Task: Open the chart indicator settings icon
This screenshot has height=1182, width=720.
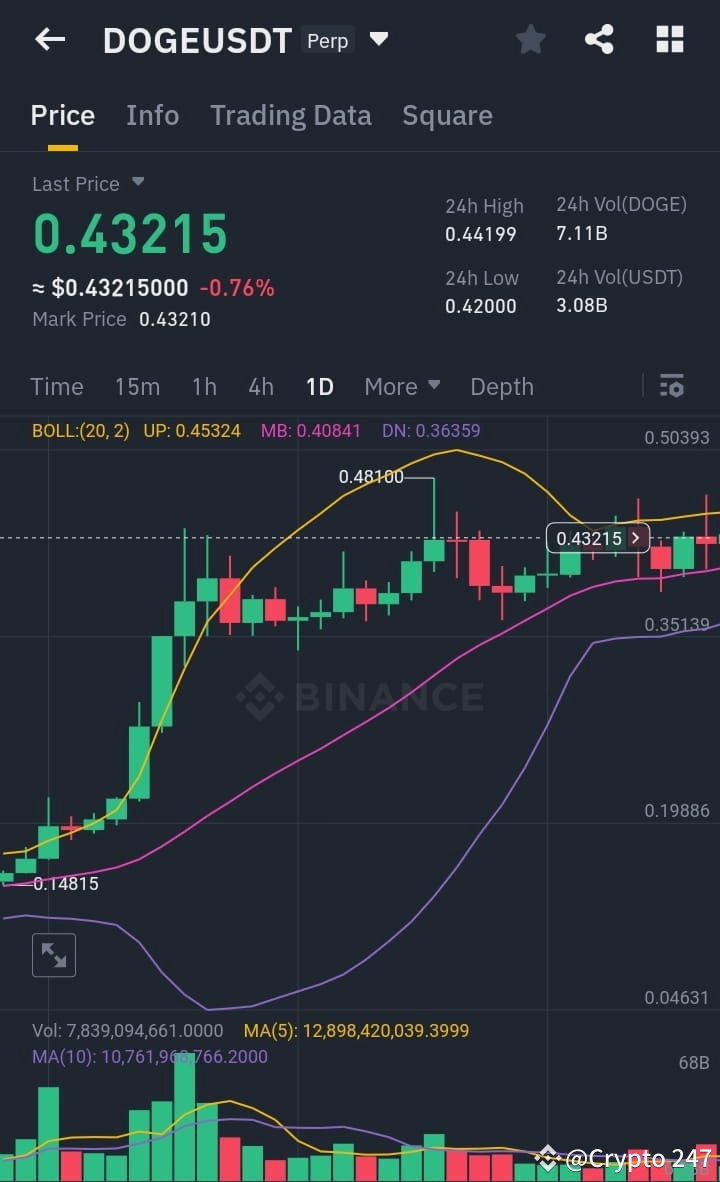Action: (x=671, y=386)
